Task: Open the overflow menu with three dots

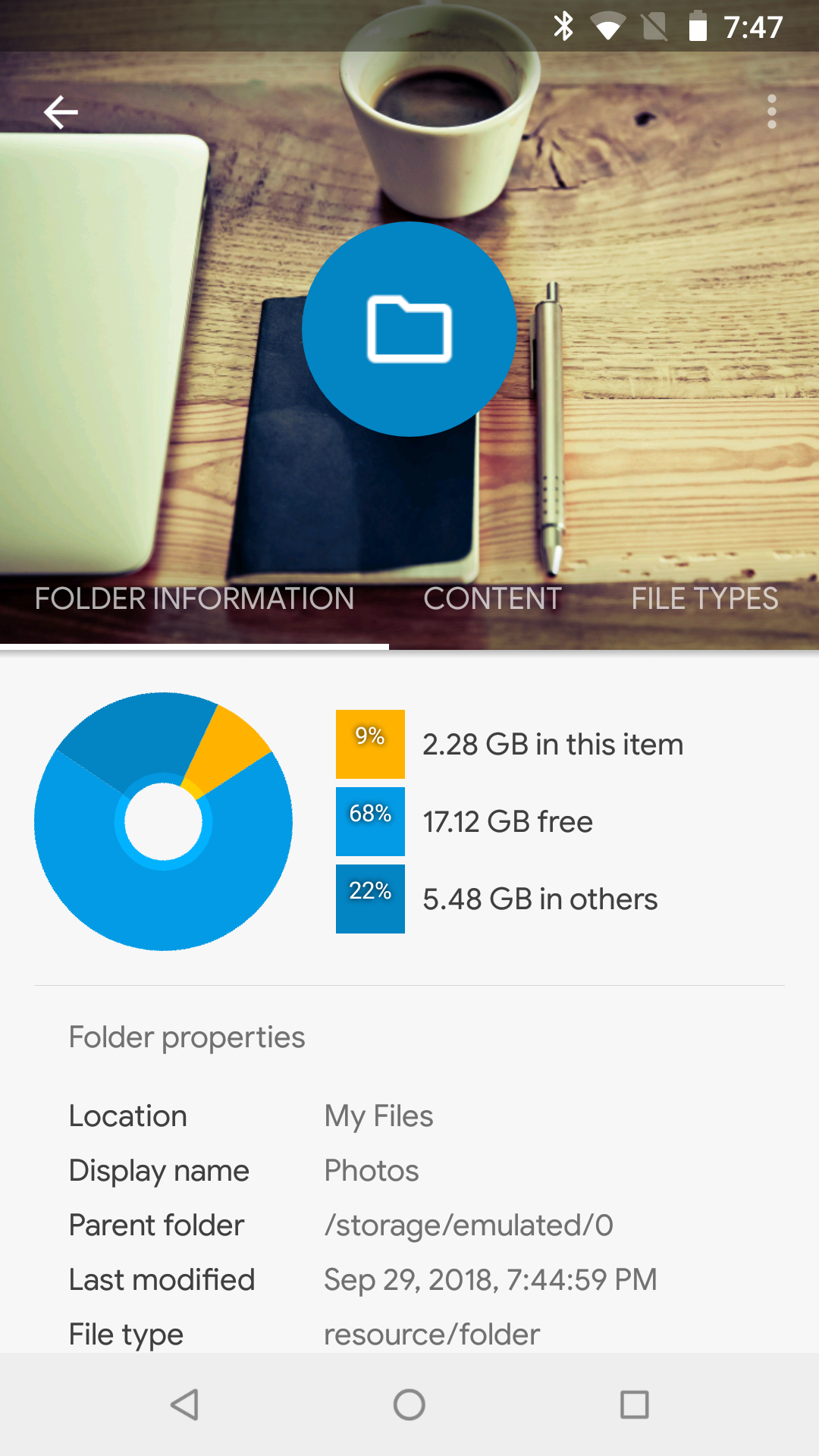Action: (x=771, y=111)
